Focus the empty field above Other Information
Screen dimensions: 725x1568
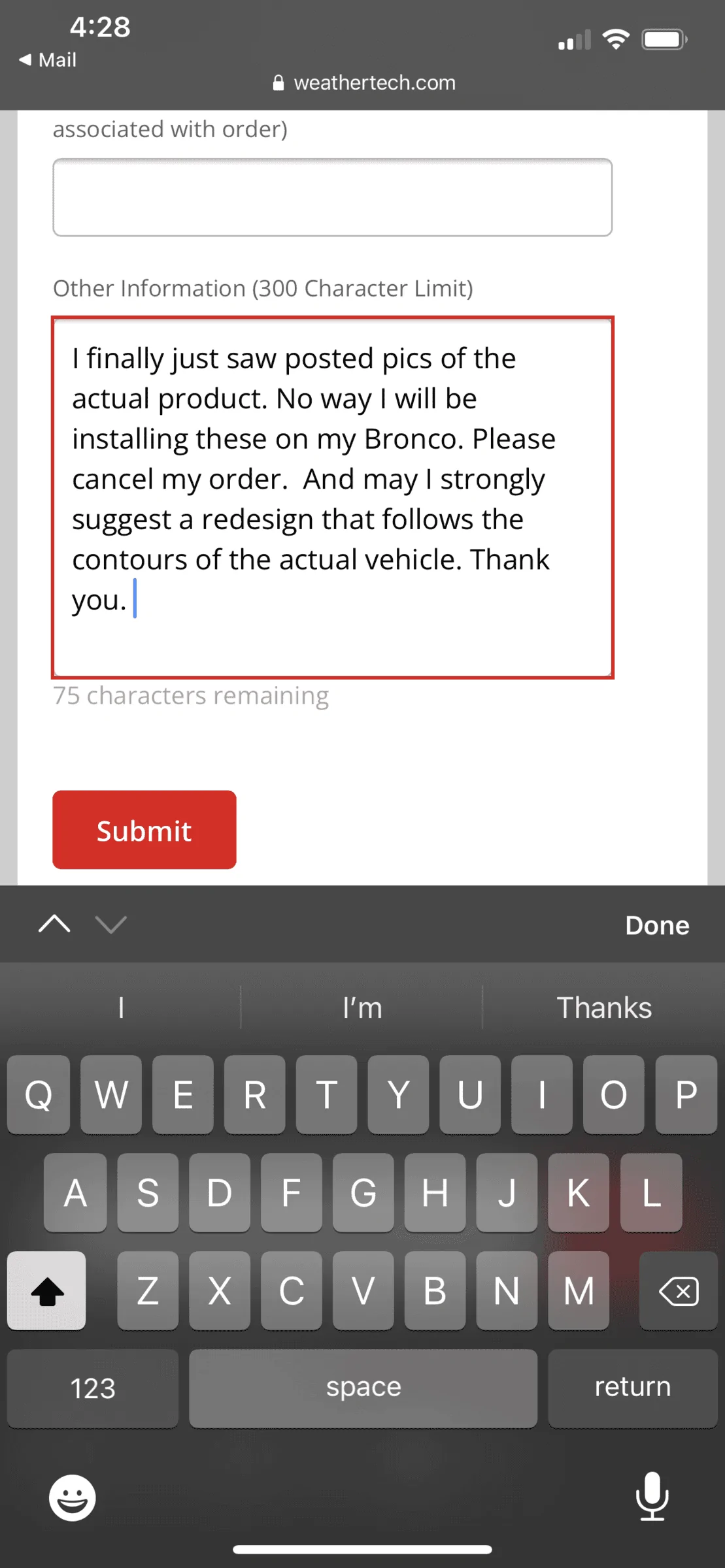click(332, 197)
